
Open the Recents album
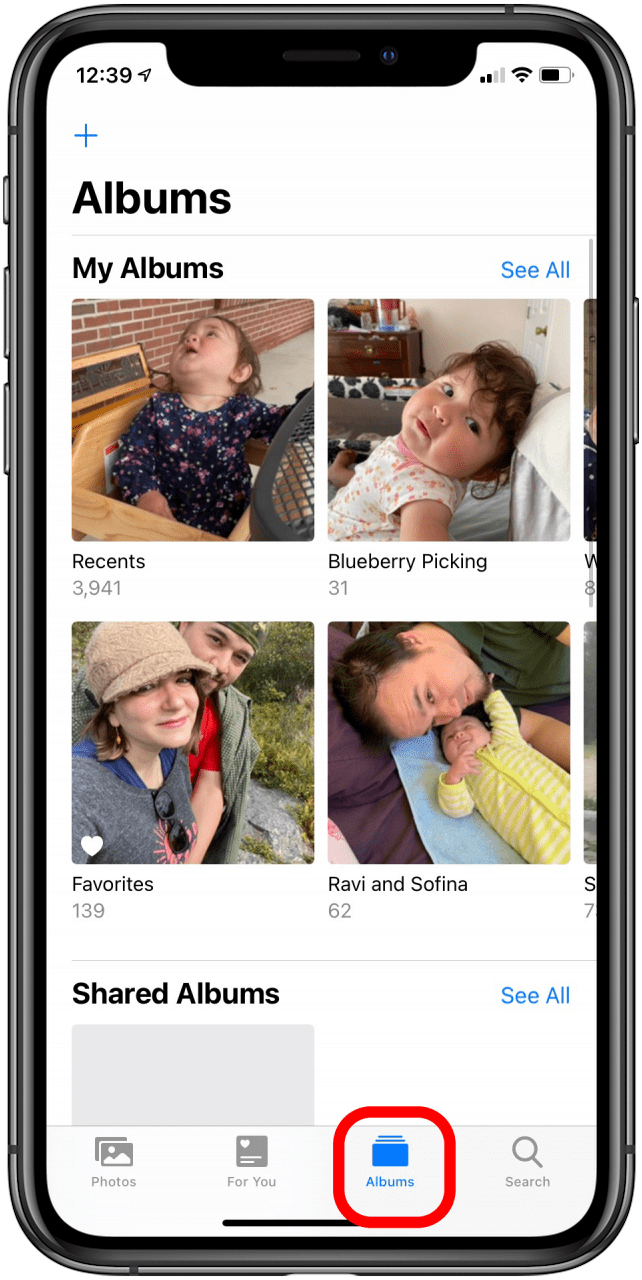[193, 420]
